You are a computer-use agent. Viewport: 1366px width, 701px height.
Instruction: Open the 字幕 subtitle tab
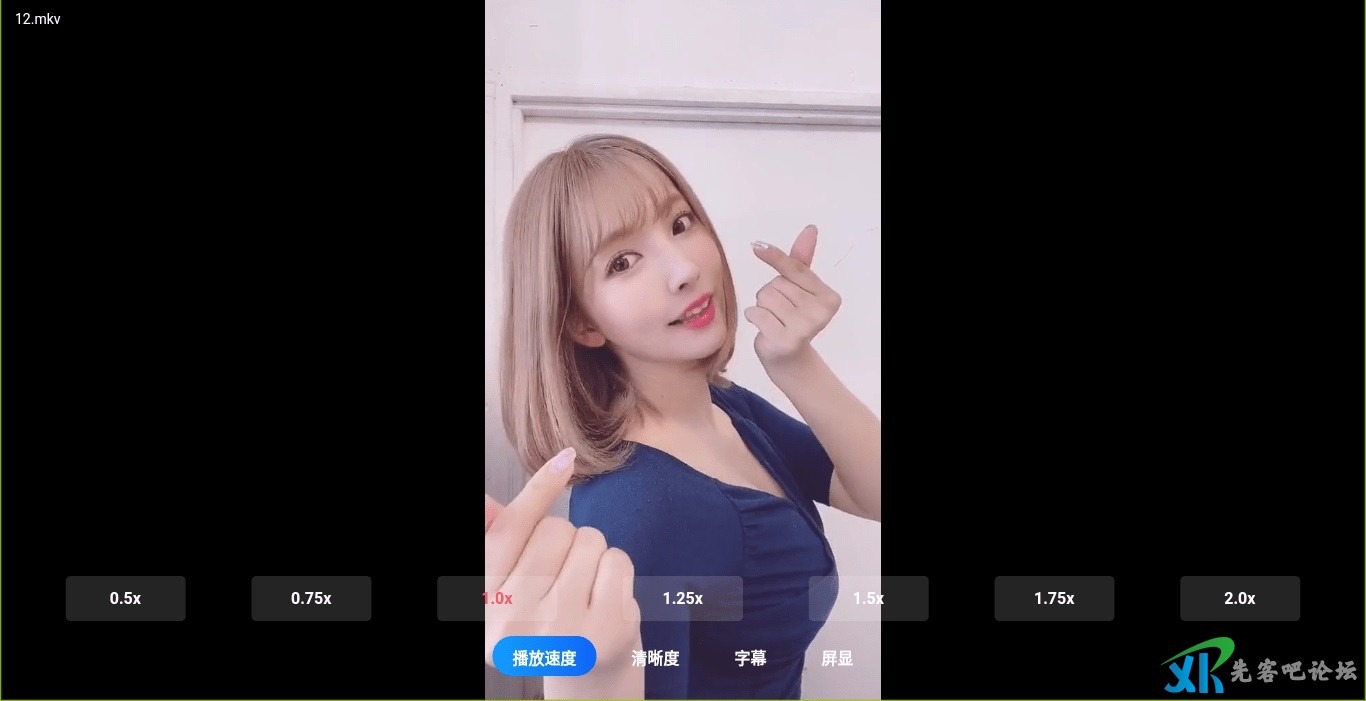750,658
